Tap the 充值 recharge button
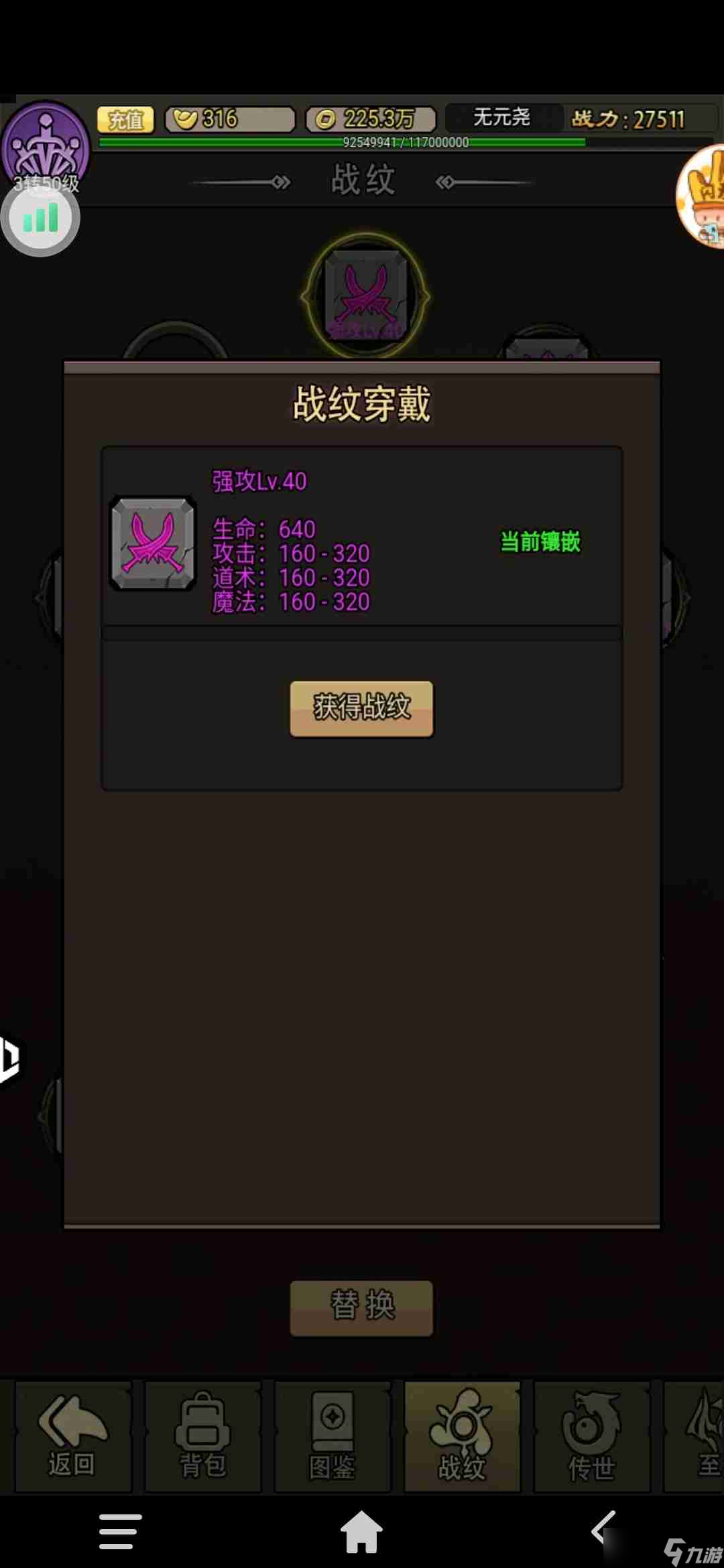This screenshot has width=724, height=1568. pos(125,120)
